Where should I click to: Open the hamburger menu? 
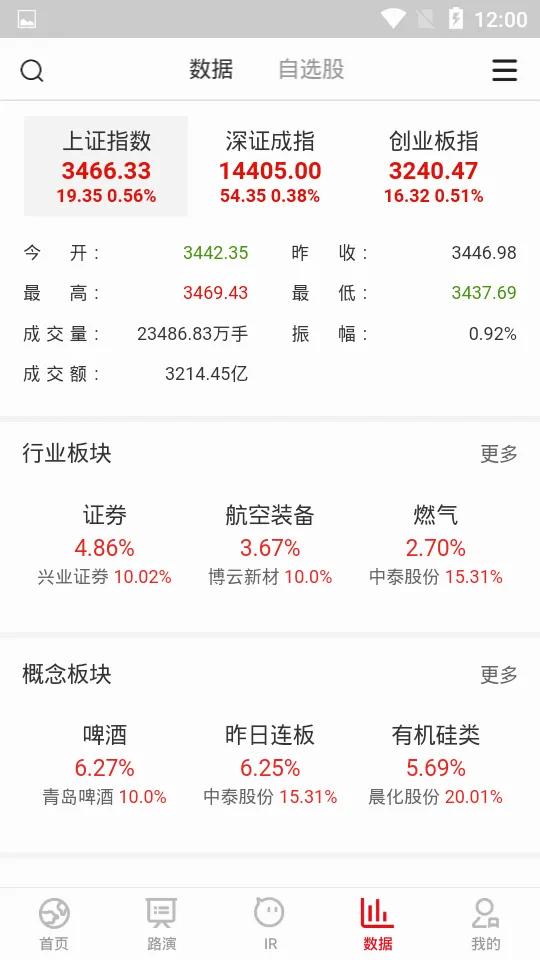[504, 70]
